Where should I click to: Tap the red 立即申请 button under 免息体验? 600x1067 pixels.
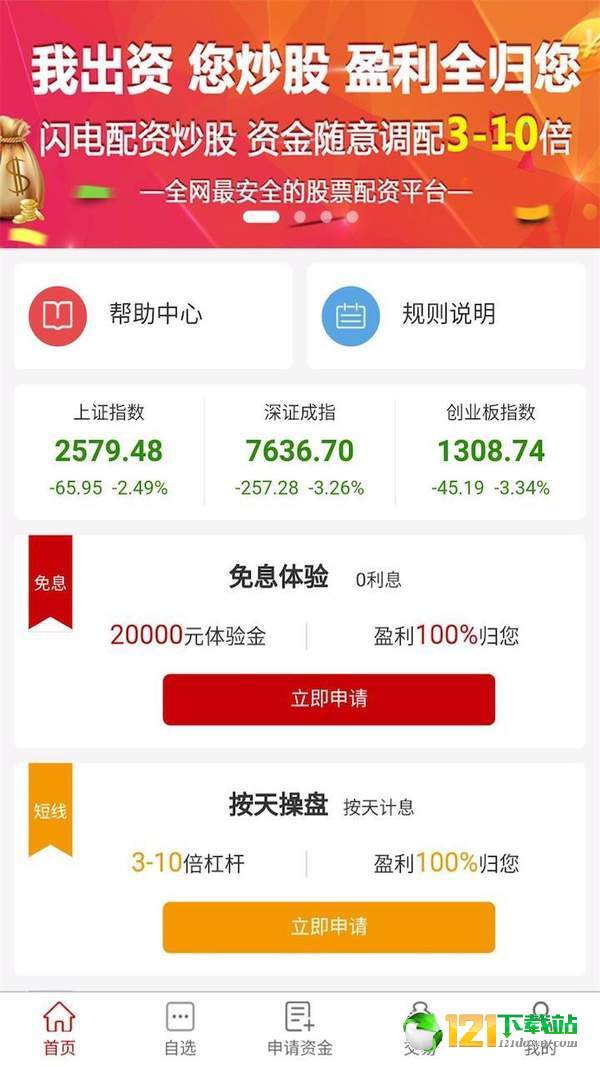click(x=329, y=699)
